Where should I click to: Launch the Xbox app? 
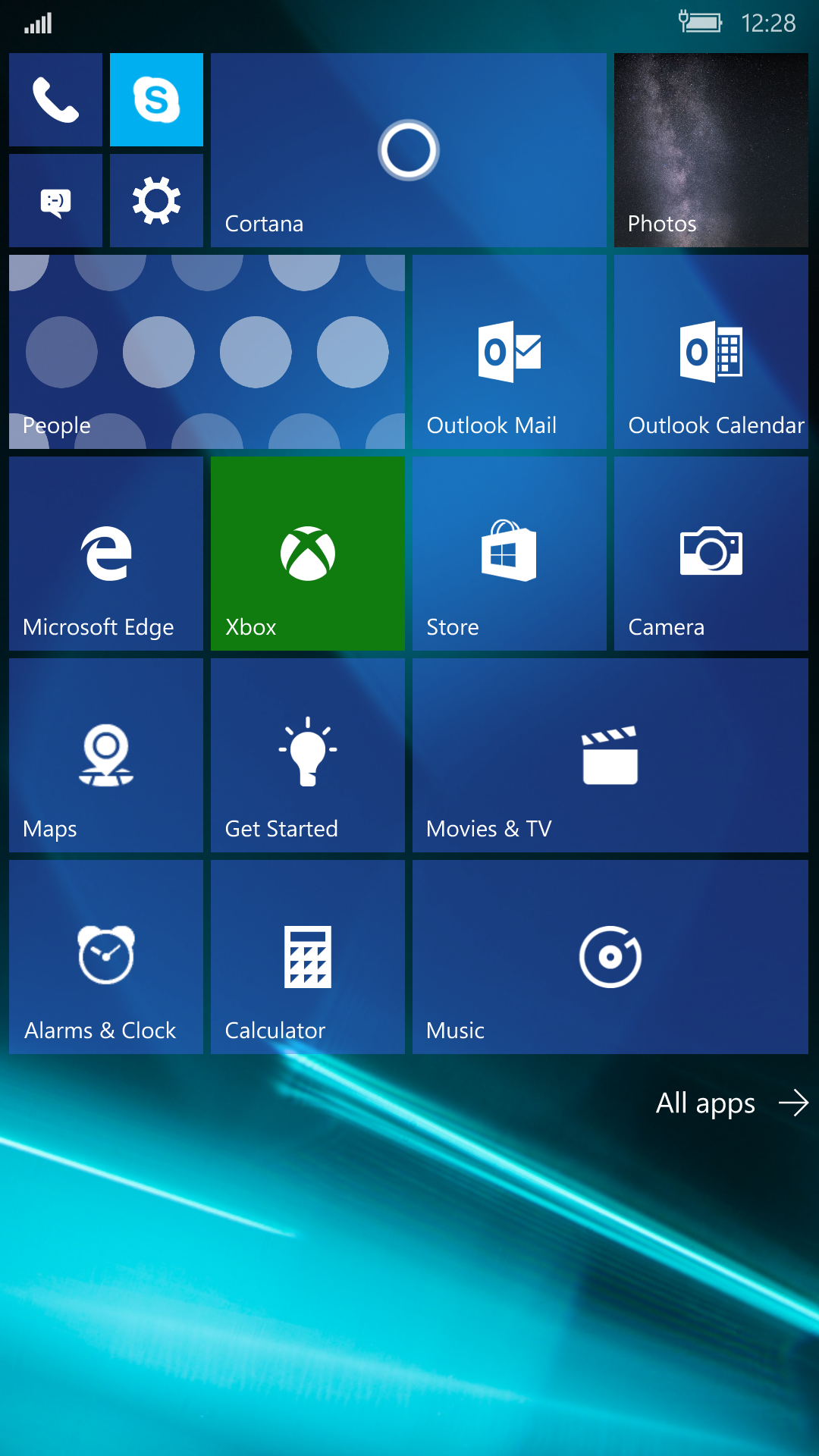tap(308, 554)
